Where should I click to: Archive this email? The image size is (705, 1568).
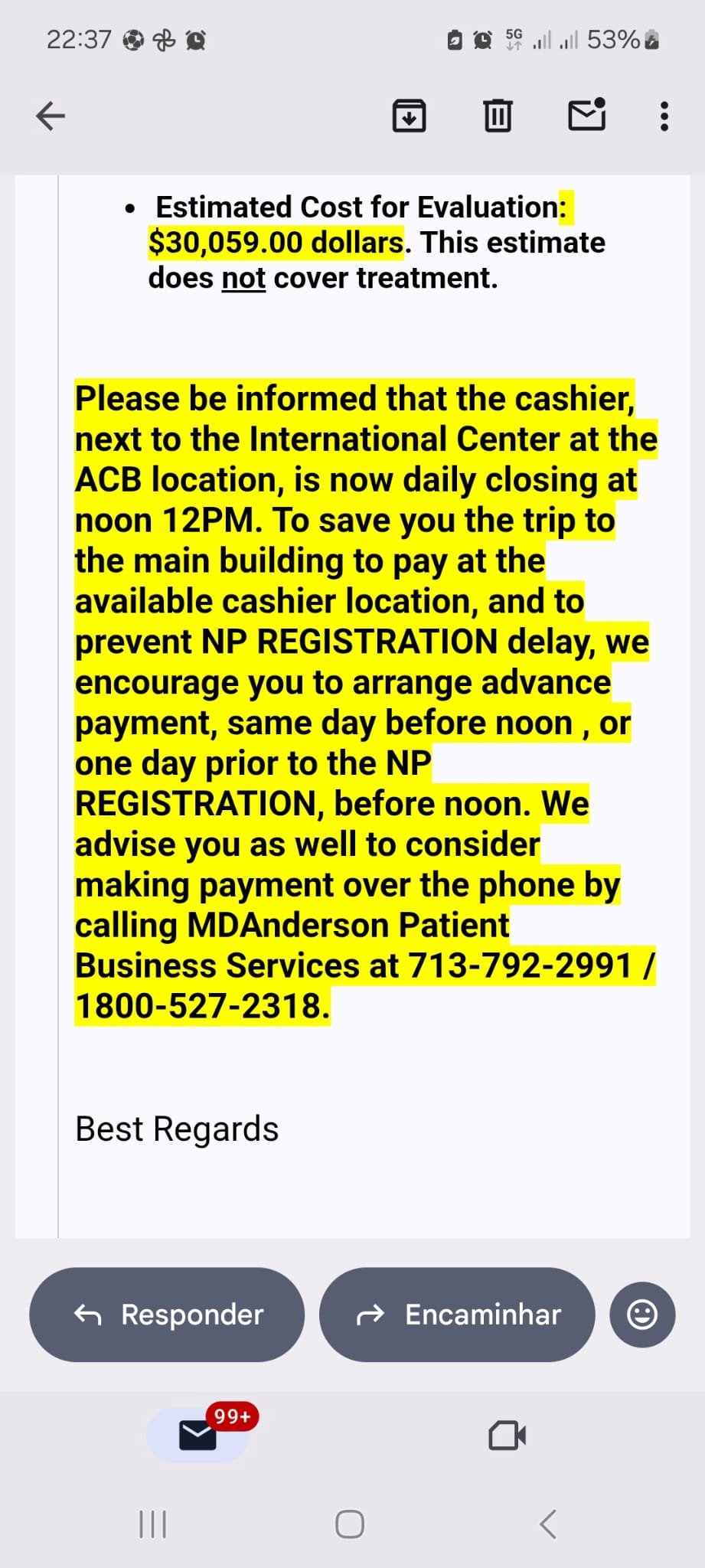point(410,116)
